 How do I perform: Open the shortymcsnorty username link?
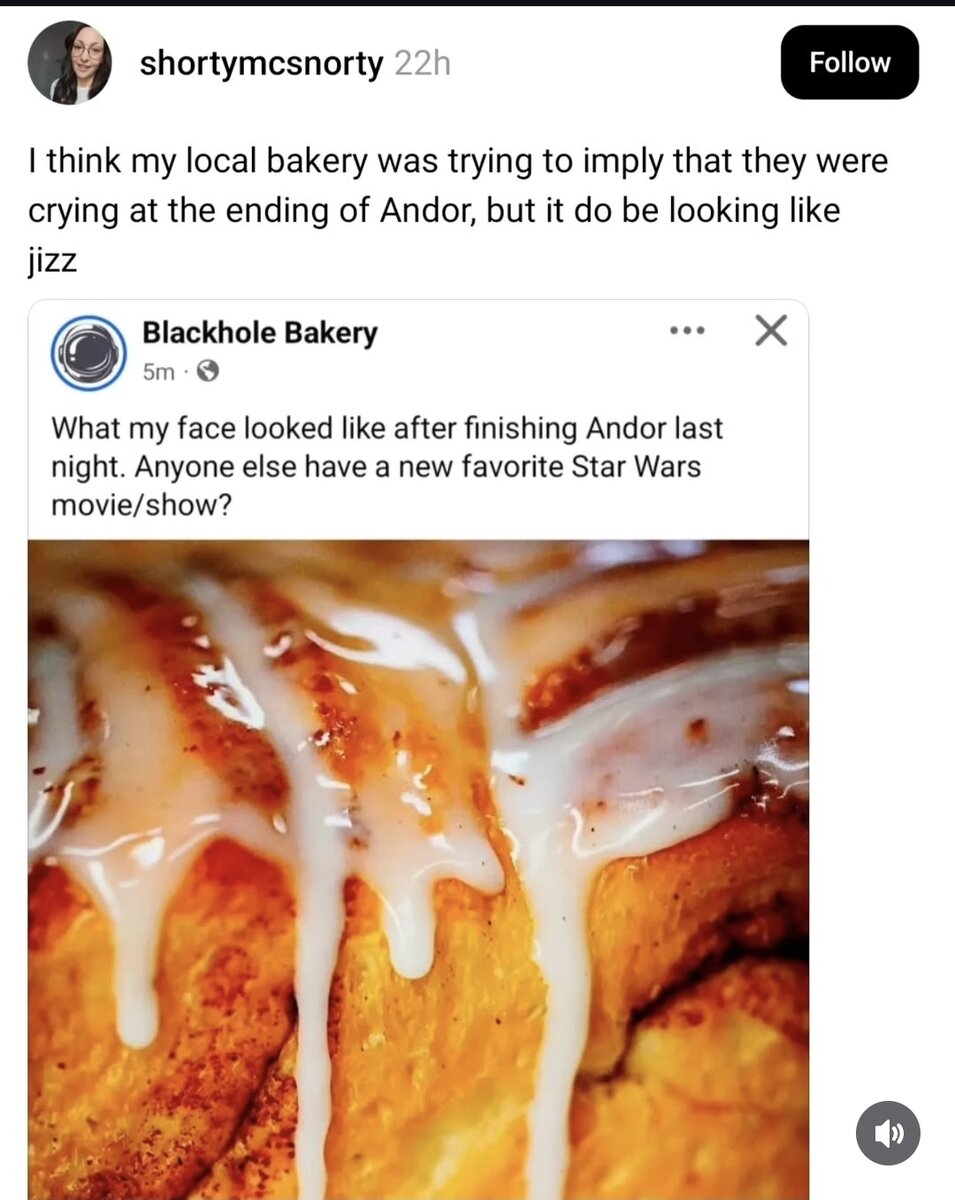tap(261, 64)
